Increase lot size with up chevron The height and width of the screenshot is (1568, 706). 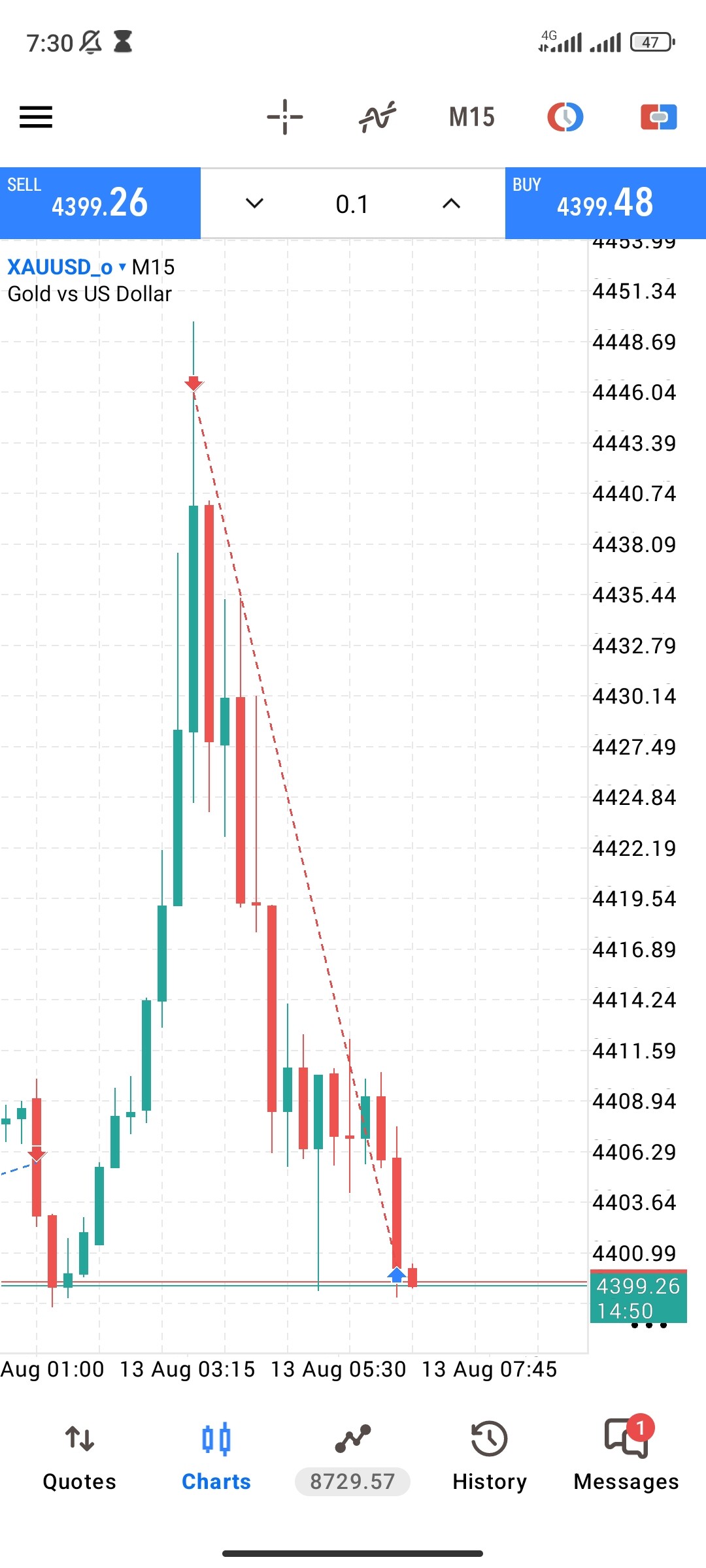point(451,204)
